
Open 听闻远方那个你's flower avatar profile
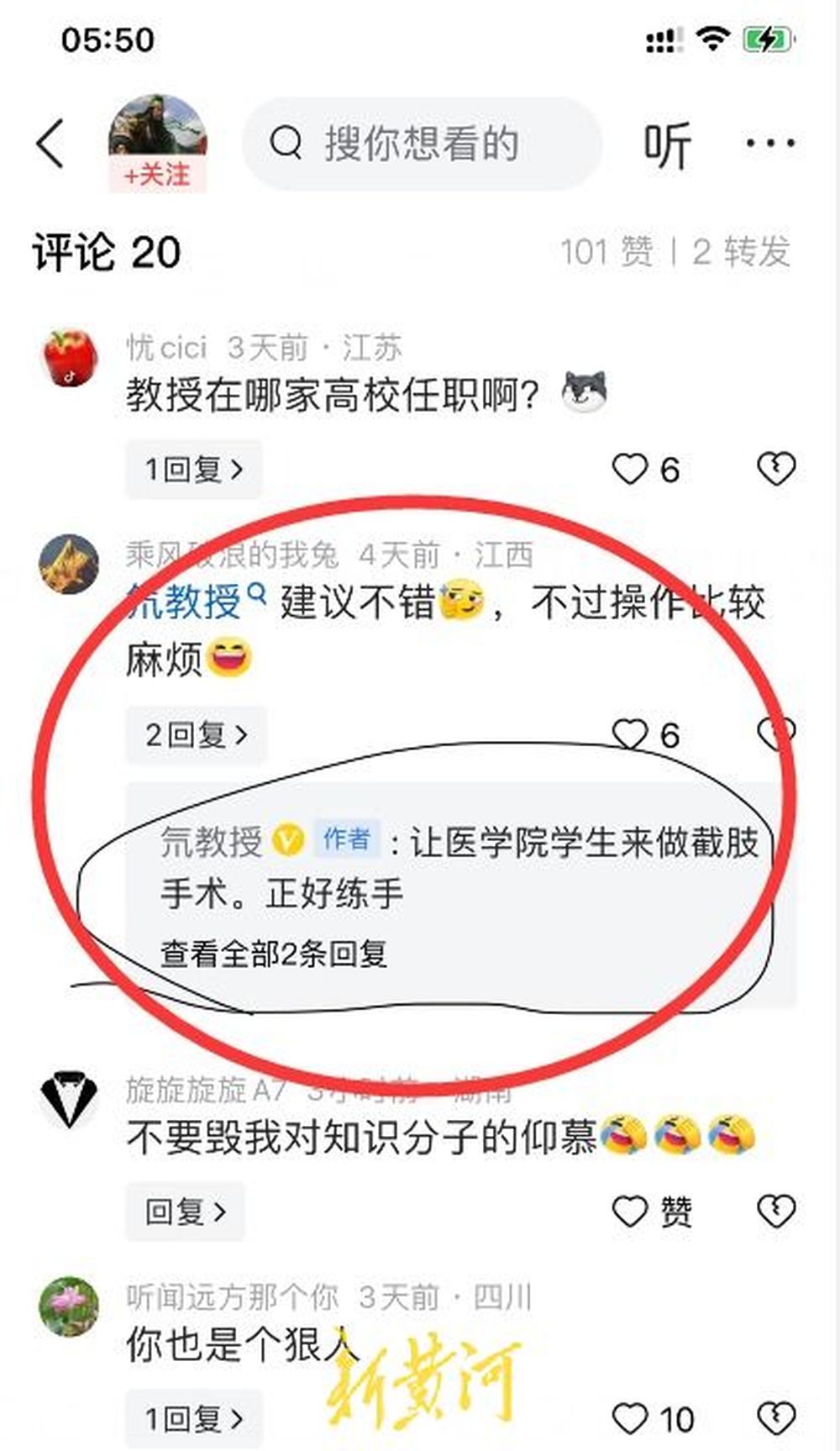pos(69,1306)
